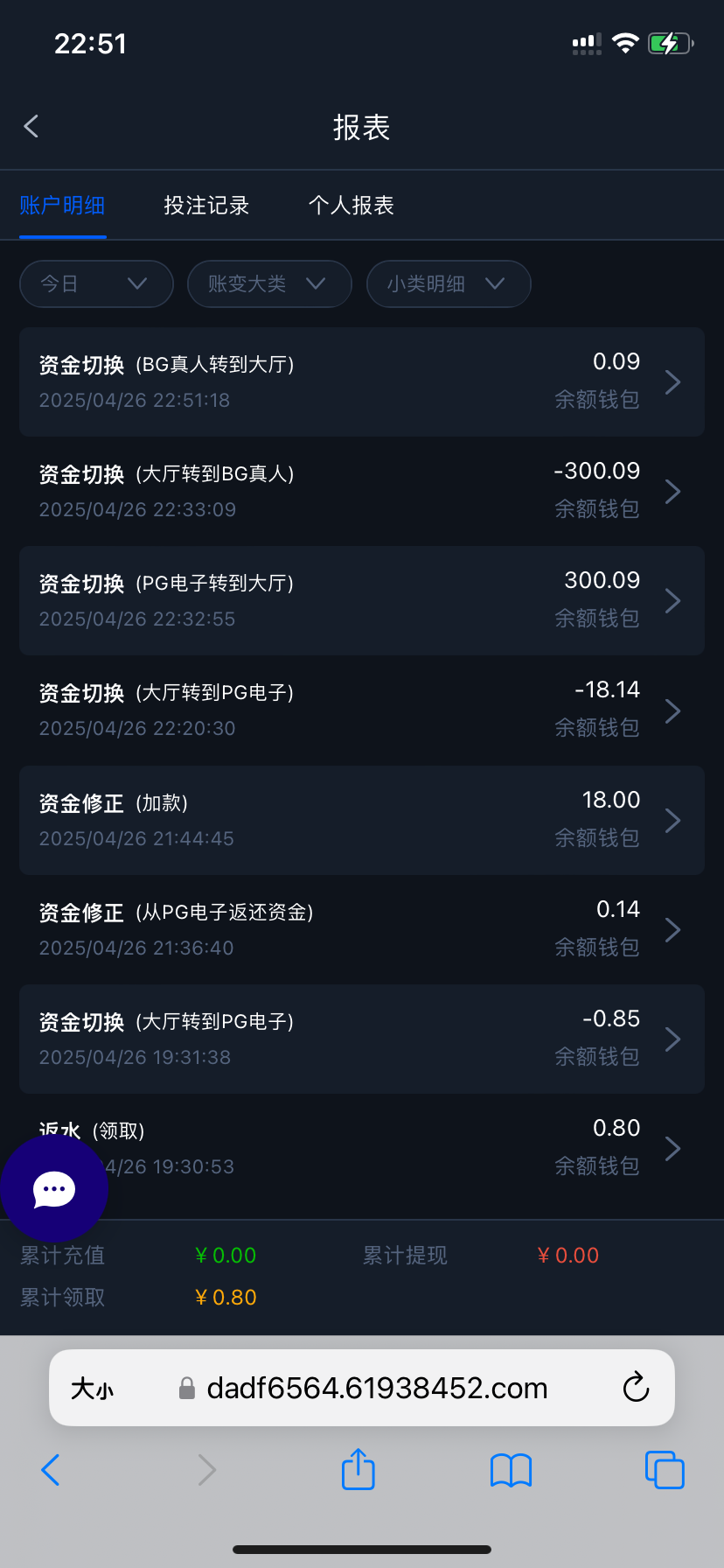
Task: Expand the 今日 date dropdown
Action: 96,283
